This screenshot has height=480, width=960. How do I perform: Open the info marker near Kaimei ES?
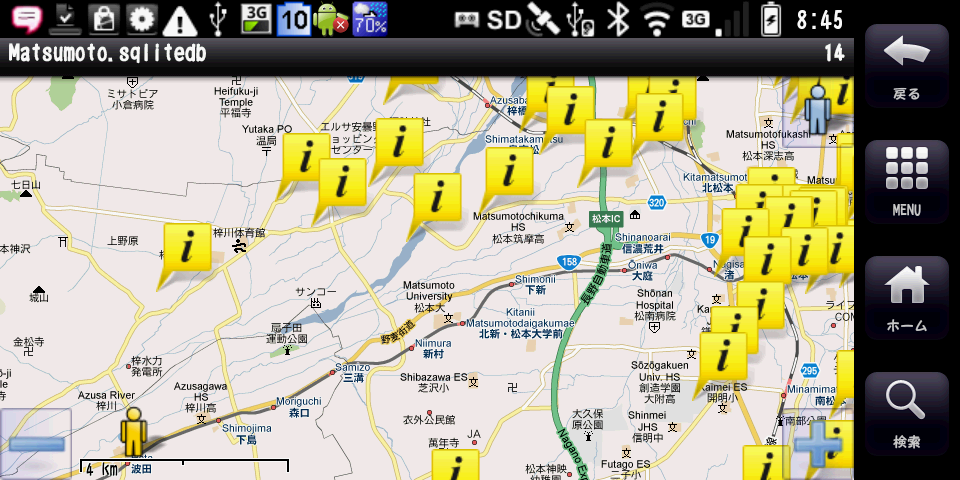724,357
